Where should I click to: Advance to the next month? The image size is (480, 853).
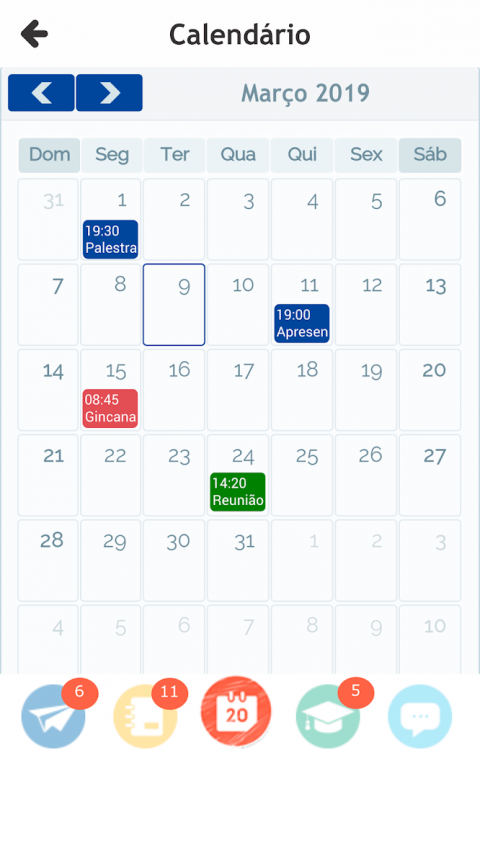point(109,93)
